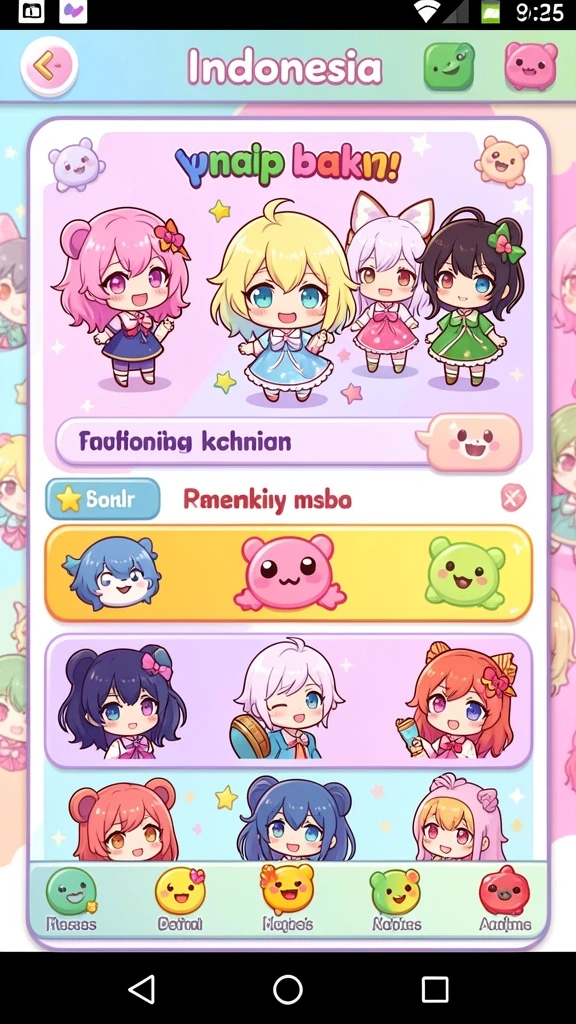
Task: Go back using the orange arrow button
Action: pos(49,67)
